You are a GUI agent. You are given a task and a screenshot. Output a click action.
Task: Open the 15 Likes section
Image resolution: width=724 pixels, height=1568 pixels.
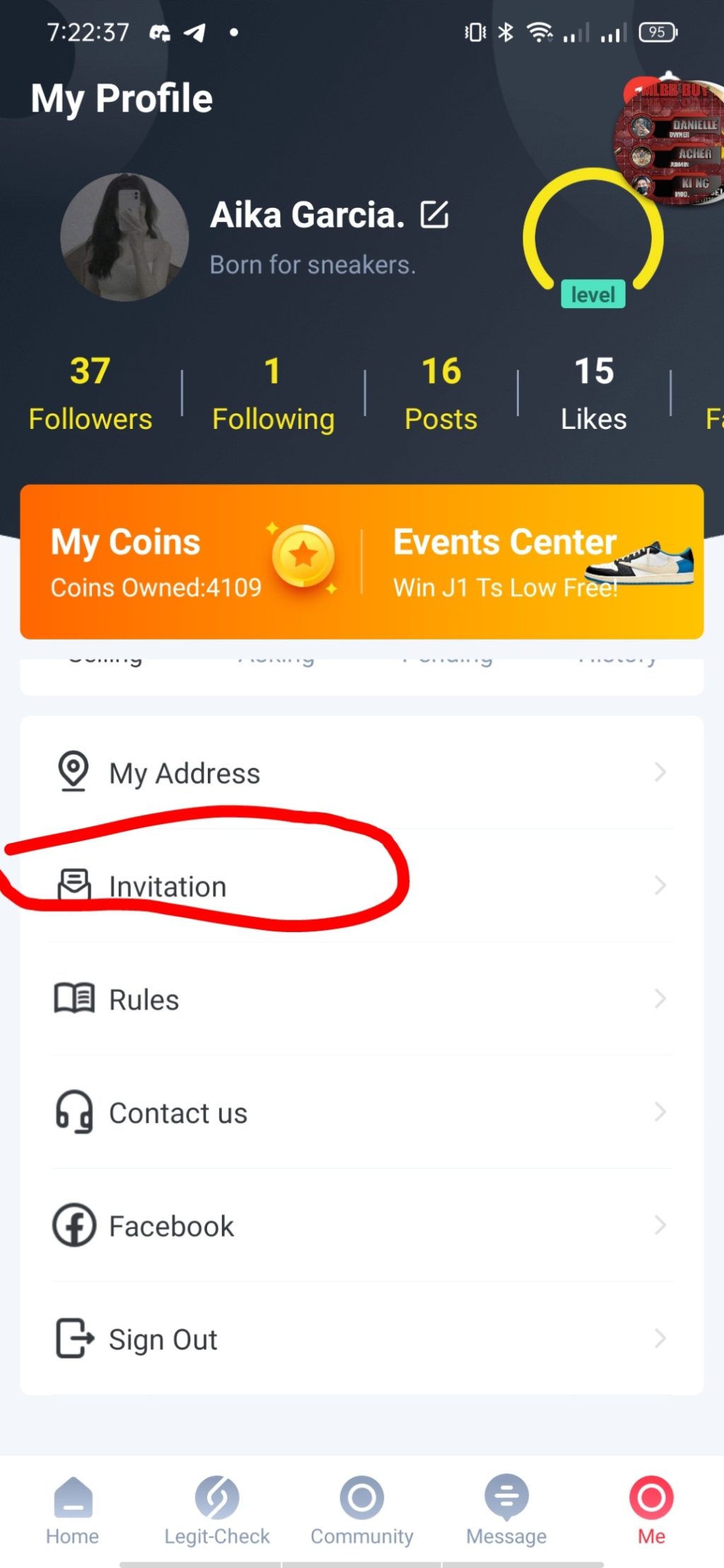(594, 394)
